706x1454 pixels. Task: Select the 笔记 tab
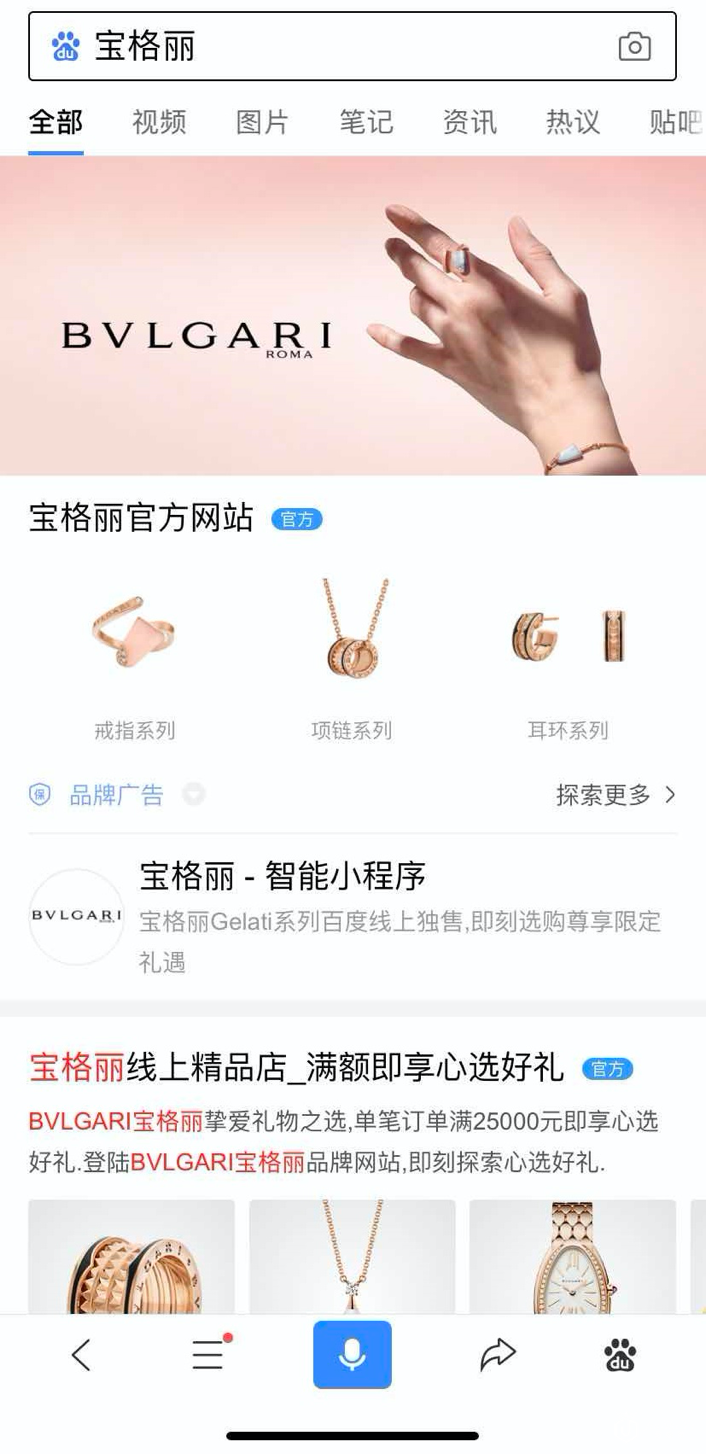[366, 122]
